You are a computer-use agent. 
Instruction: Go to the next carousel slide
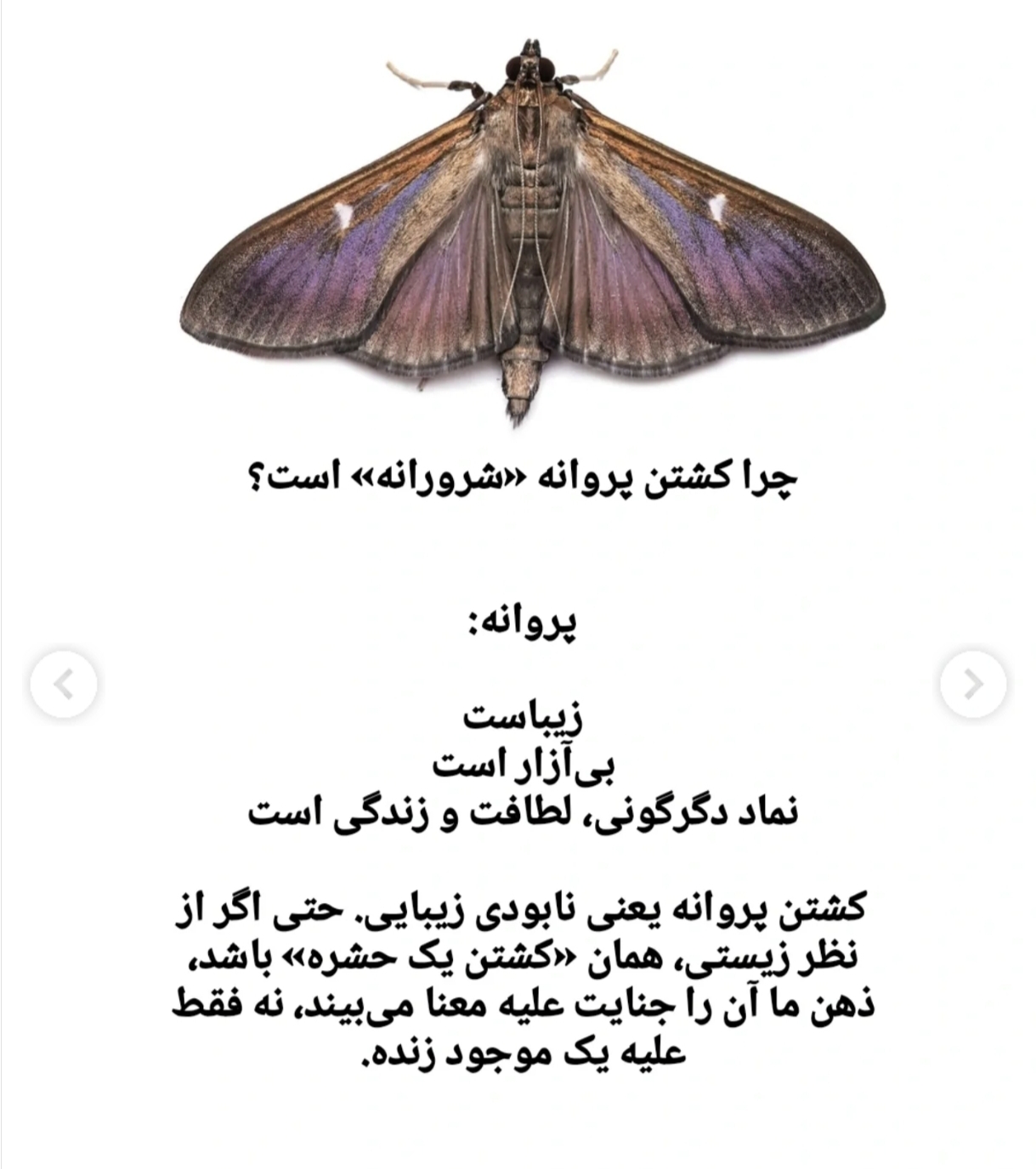coord(973,684)
